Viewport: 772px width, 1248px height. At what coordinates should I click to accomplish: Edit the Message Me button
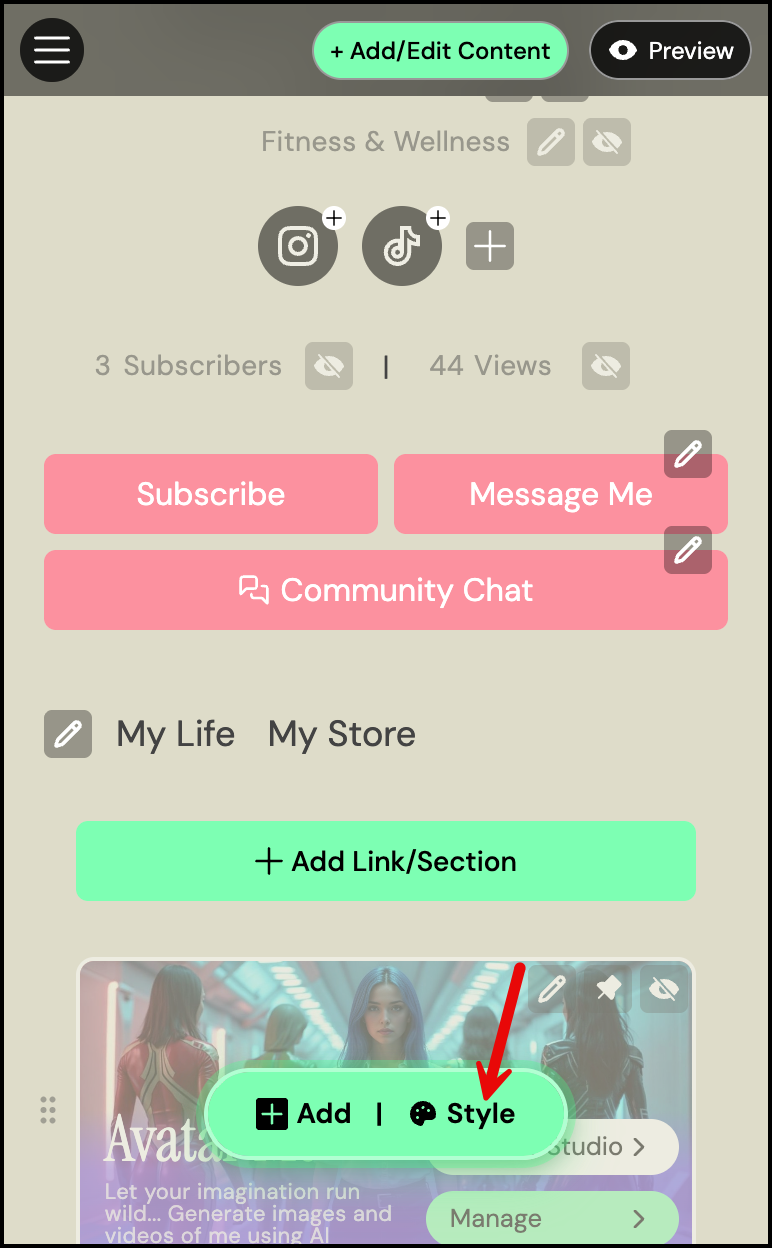[x=688, y=455]
